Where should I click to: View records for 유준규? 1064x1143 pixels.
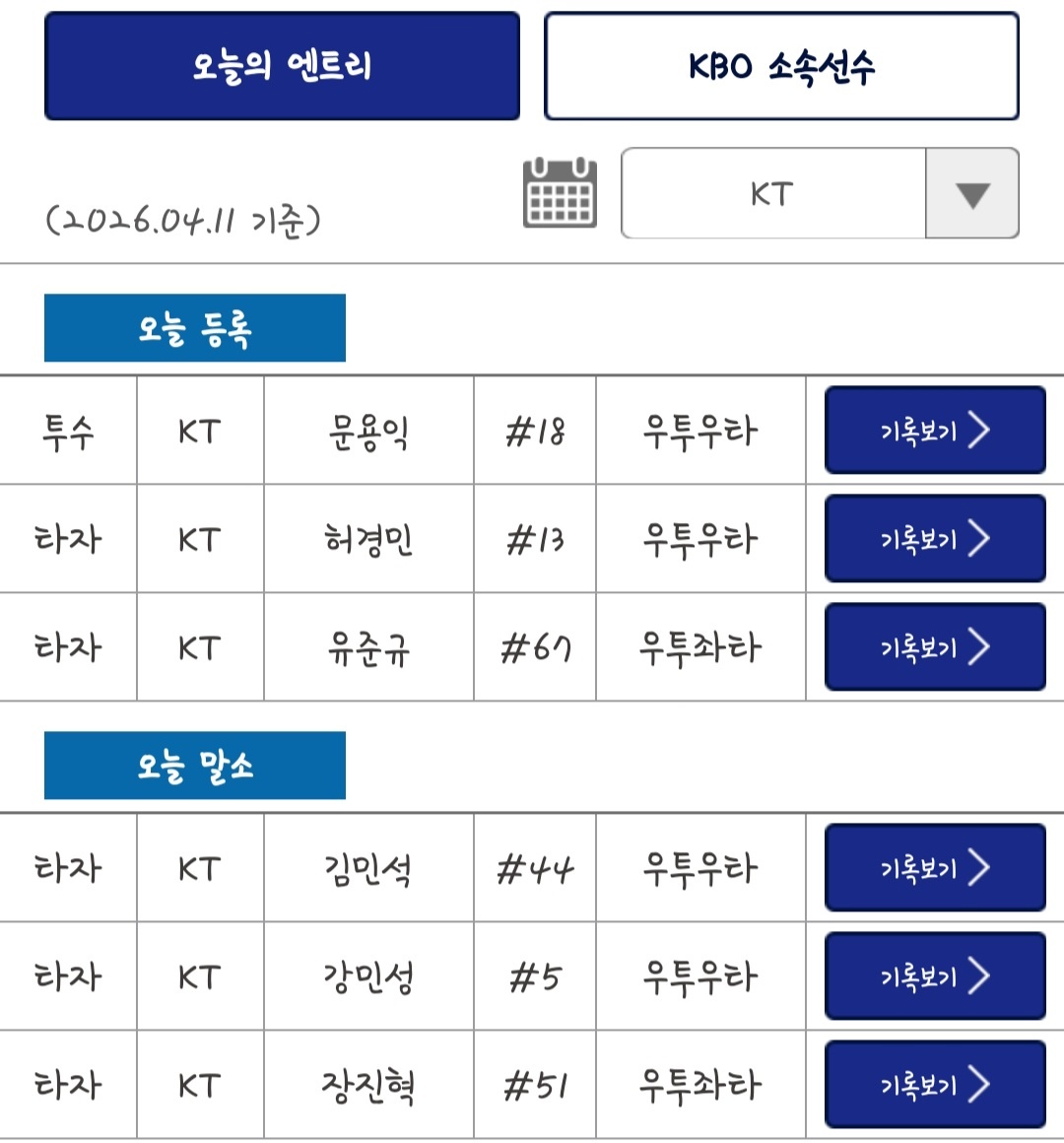934,647
